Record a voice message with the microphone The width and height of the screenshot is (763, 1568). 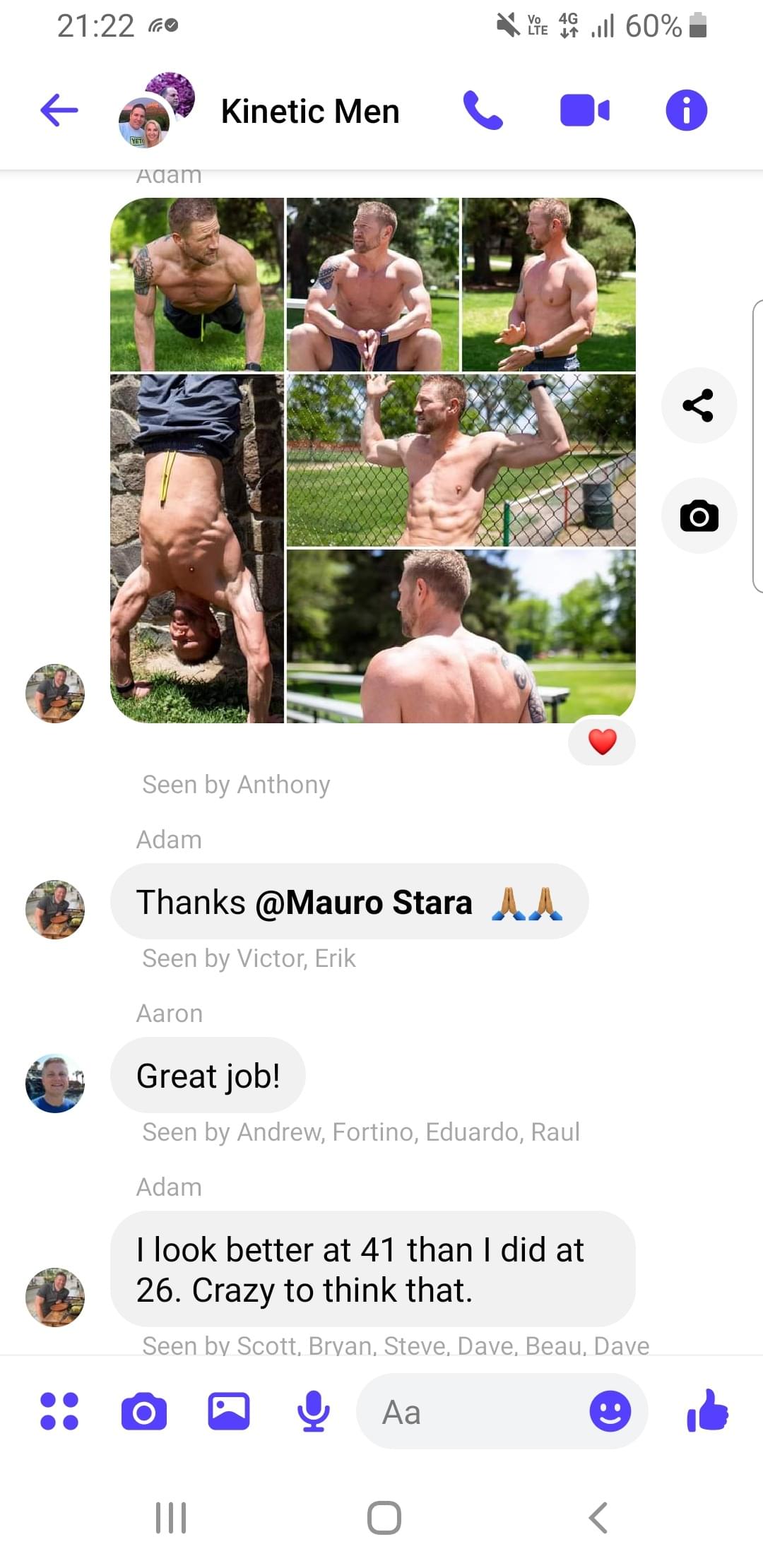(x=313, y=1411)
